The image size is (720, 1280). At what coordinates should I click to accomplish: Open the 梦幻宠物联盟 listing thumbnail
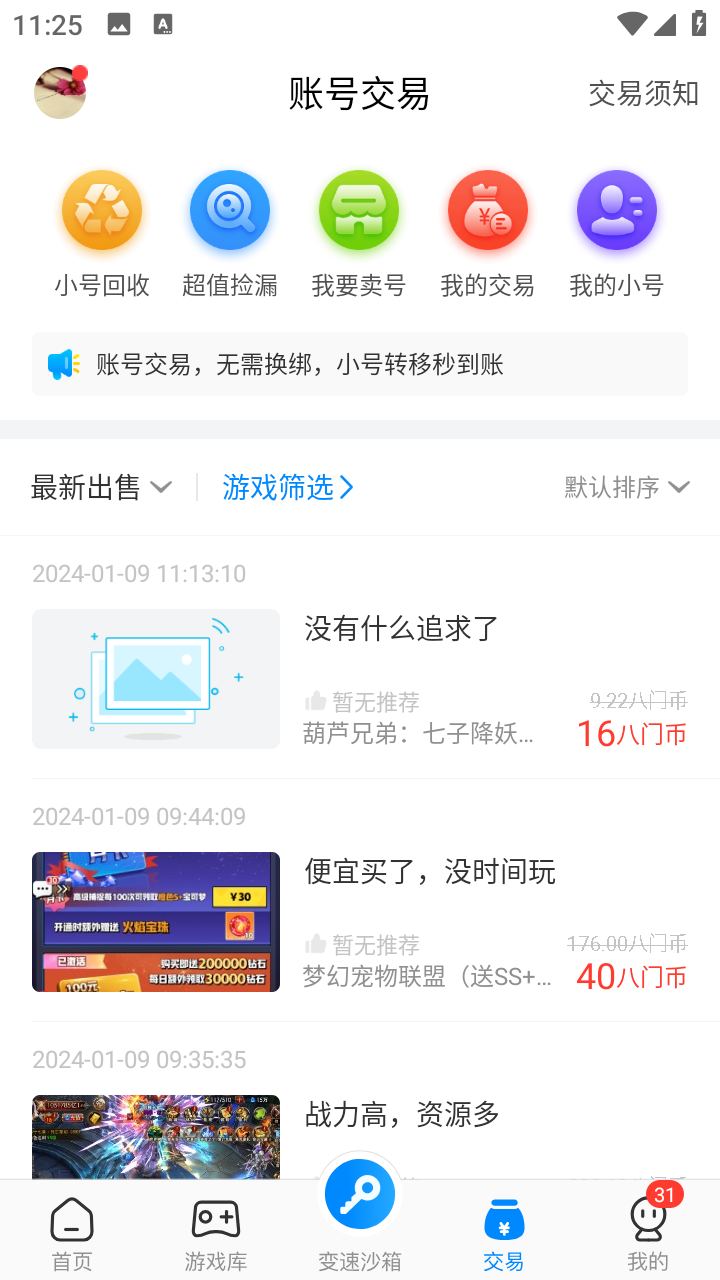pyautogui.click(x=155, y=921)
